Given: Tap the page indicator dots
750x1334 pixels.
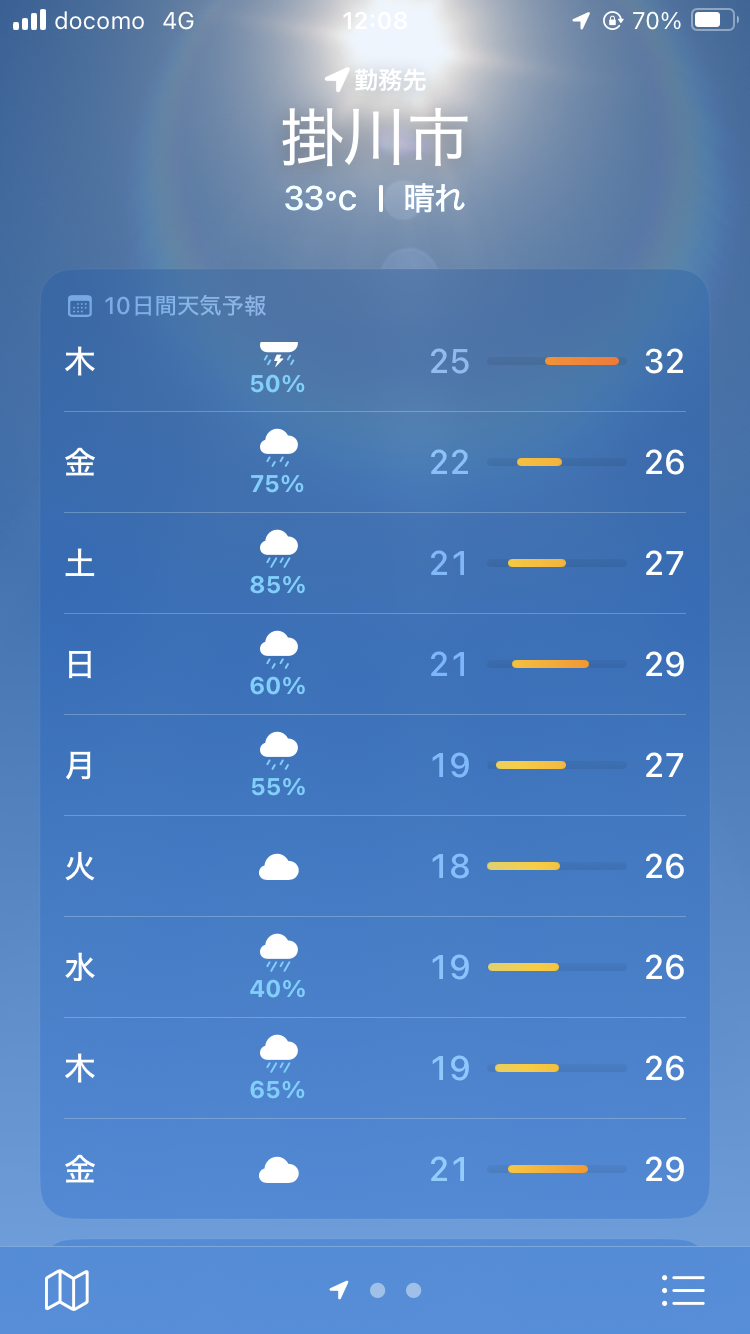Looking at the screenshot, I should pyautogui.click(x=375, y=1290).
